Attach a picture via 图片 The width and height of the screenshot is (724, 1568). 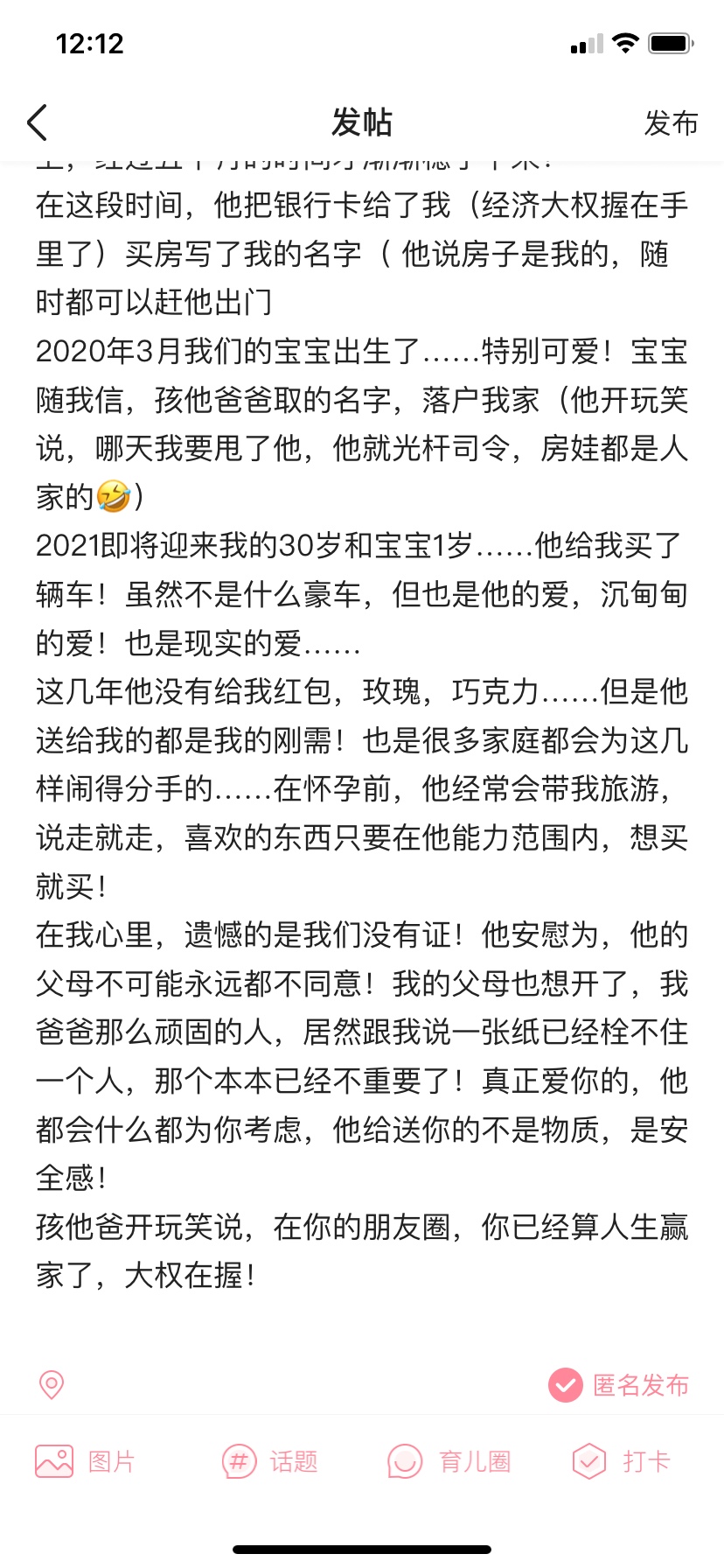(x=85, y=1461)
